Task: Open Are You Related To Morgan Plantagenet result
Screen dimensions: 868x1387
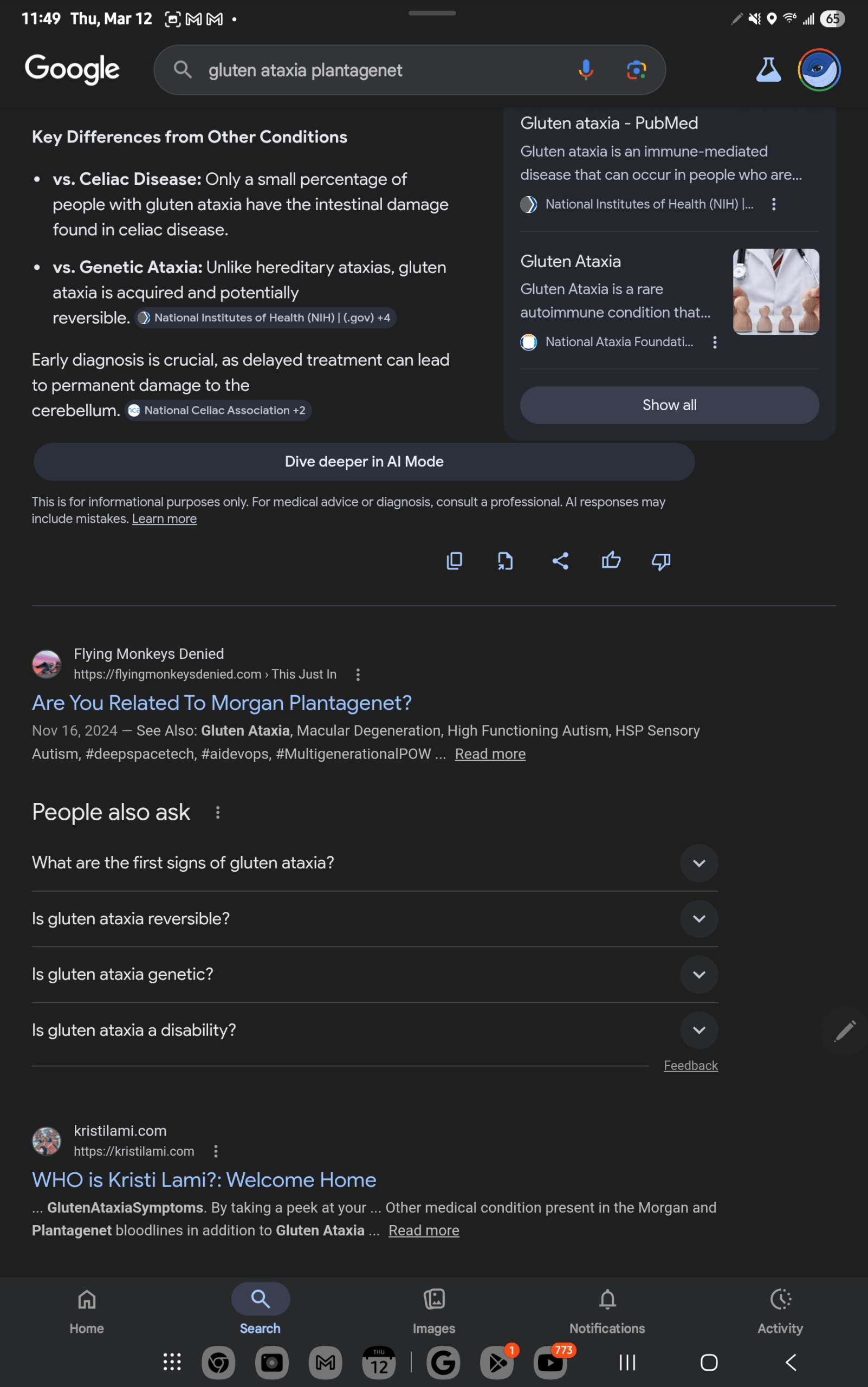Action: point(222,703)
